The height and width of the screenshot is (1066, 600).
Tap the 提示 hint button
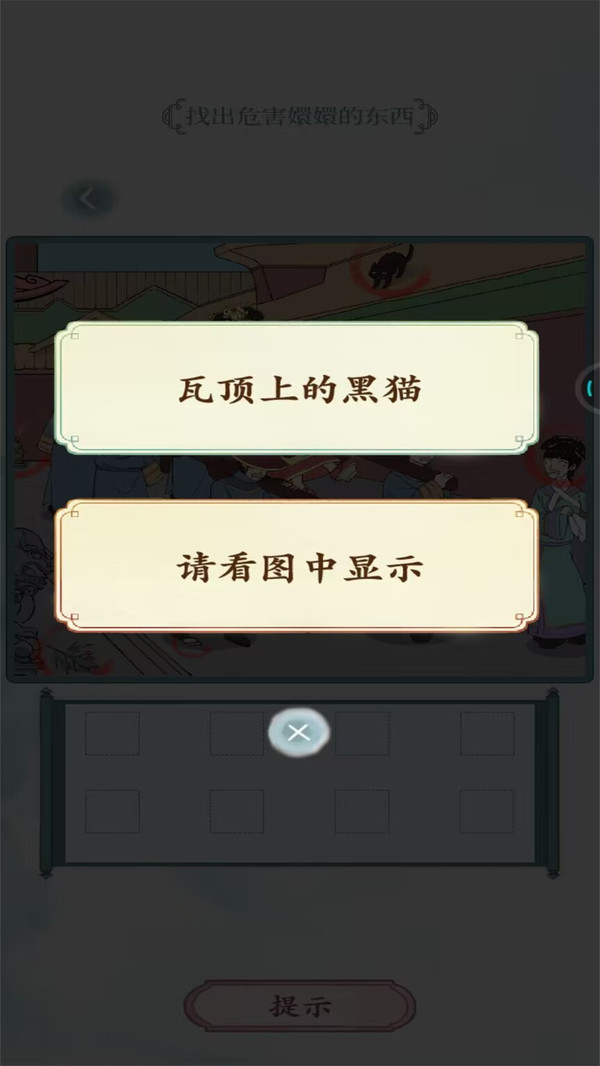pyautogui.click(x=299, y=1005)
